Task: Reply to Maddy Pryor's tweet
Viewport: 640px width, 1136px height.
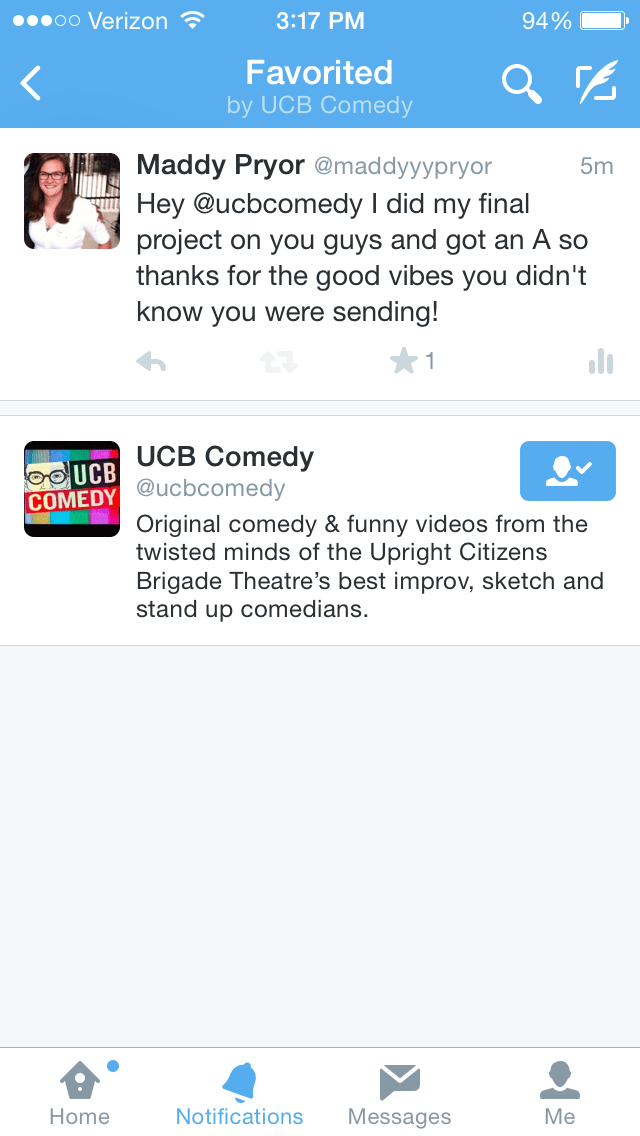Action: tap(151, 362)
